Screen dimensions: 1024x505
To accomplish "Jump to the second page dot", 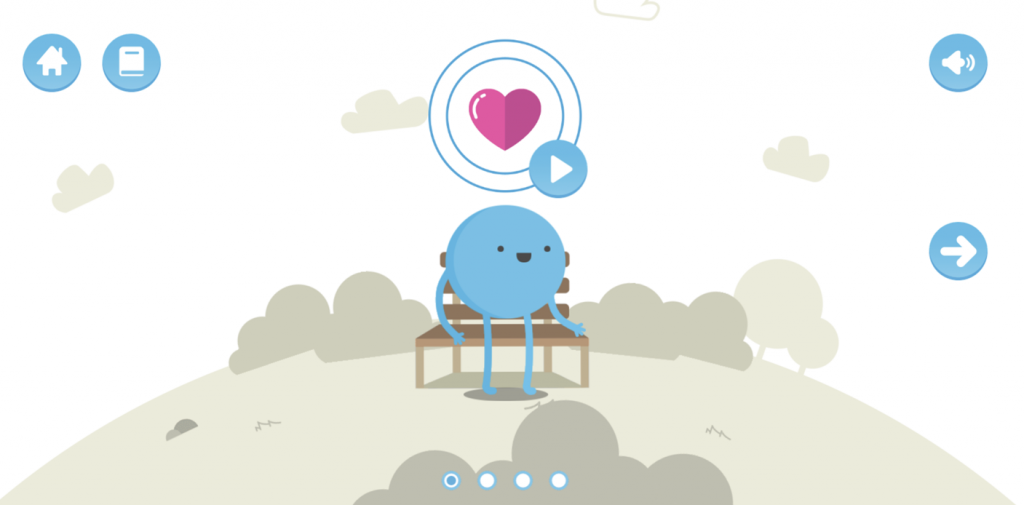I will tap(487, 481).
